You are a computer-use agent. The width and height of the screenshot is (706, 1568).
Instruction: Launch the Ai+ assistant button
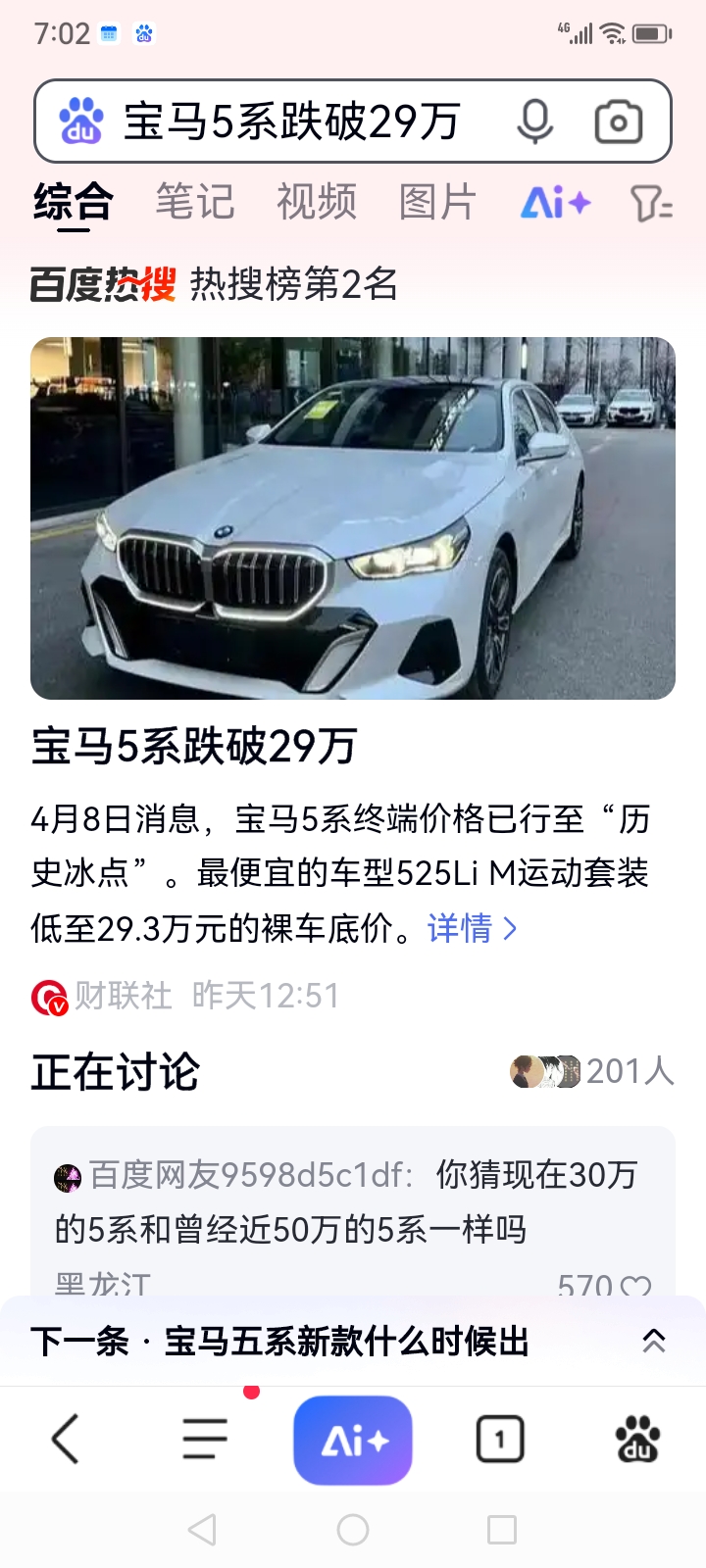353,1440
